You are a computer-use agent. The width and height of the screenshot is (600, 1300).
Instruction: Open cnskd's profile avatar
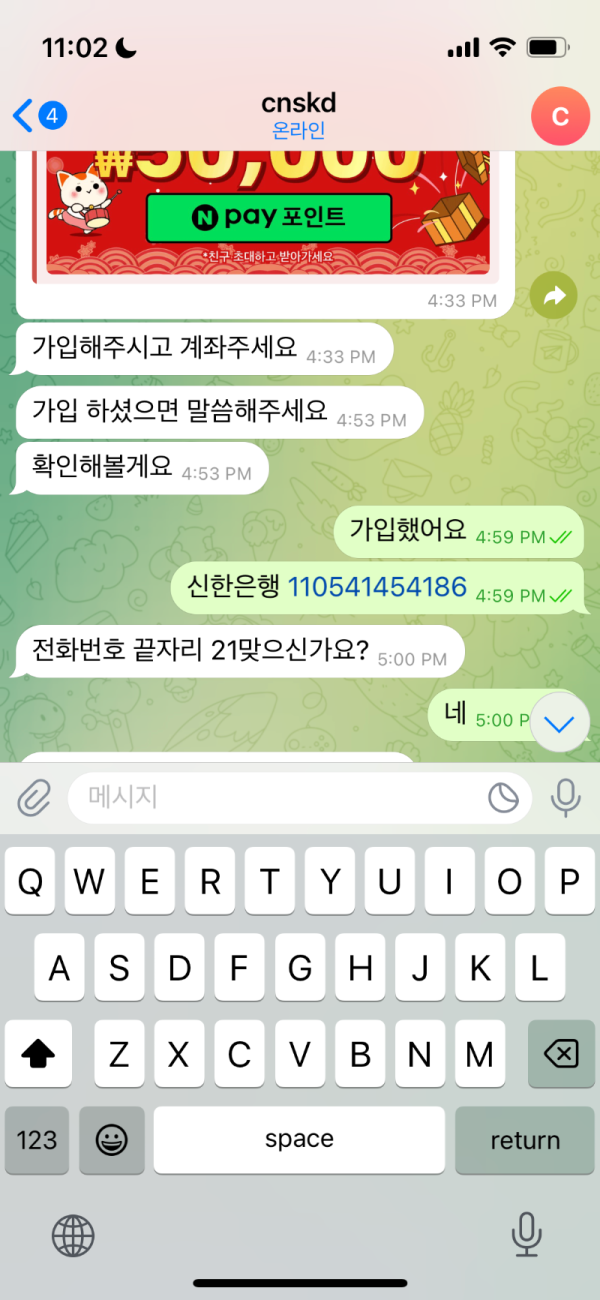[x=560, y=116]
